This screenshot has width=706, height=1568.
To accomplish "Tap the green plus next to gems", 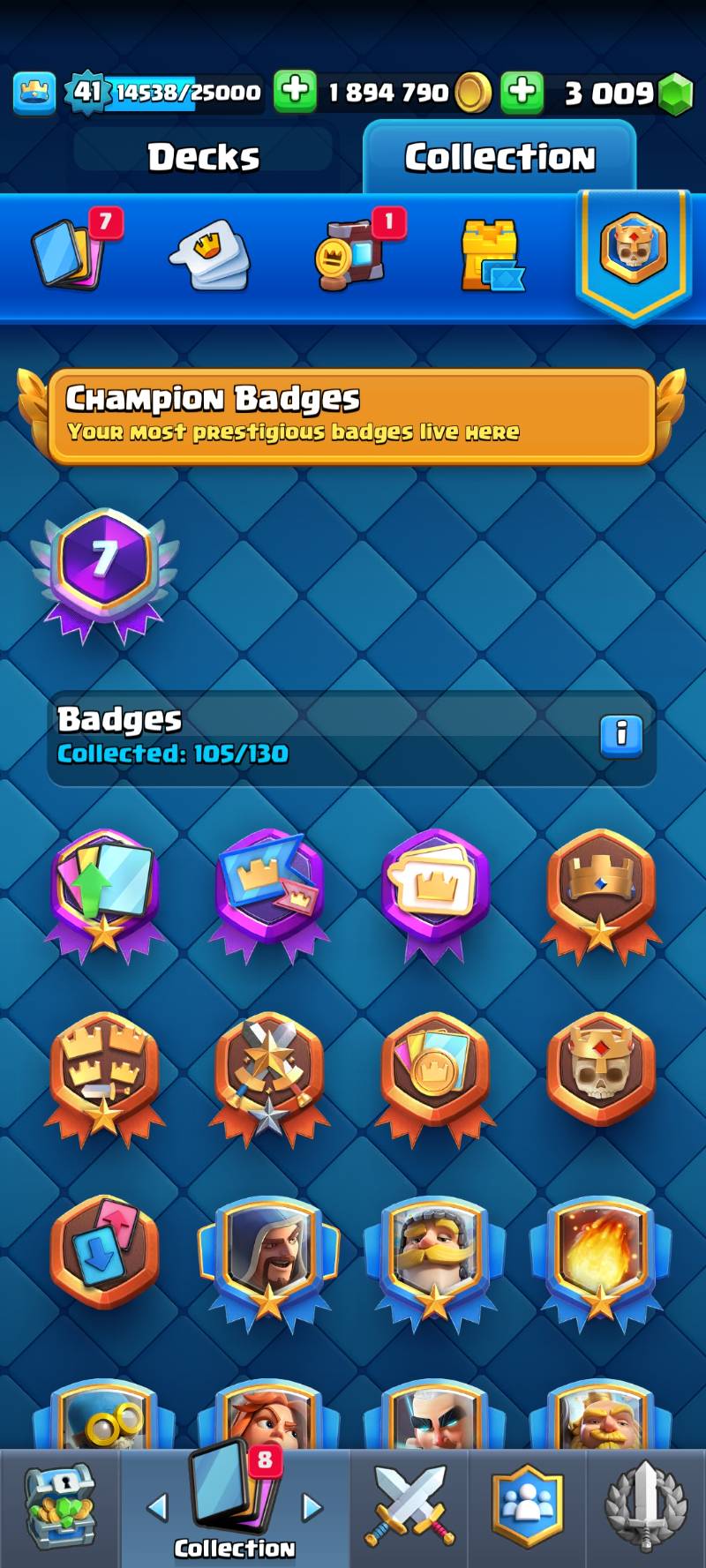I will click(x=522, y=91).
